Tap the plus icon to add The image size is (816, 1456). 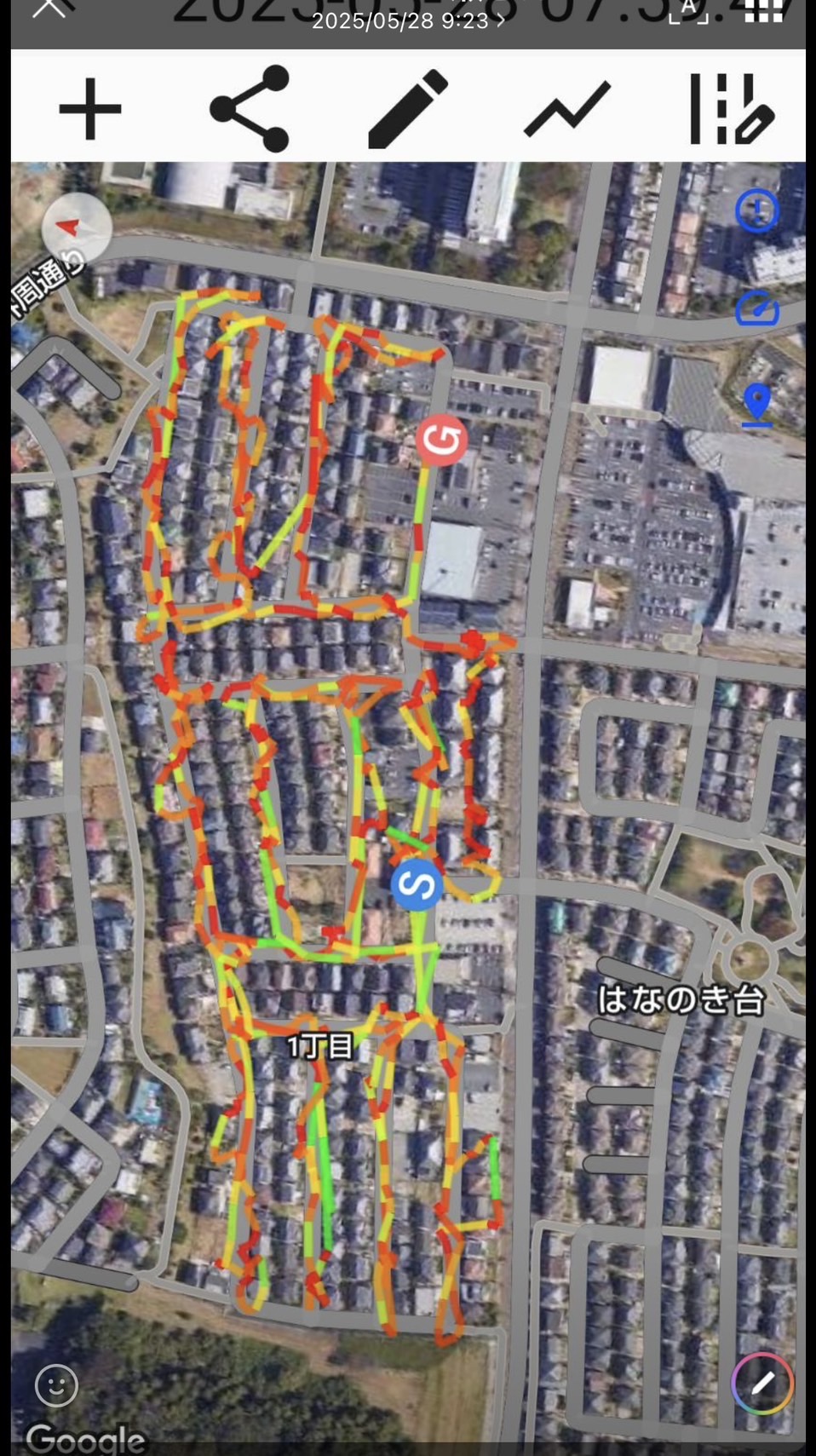(90, 109)
